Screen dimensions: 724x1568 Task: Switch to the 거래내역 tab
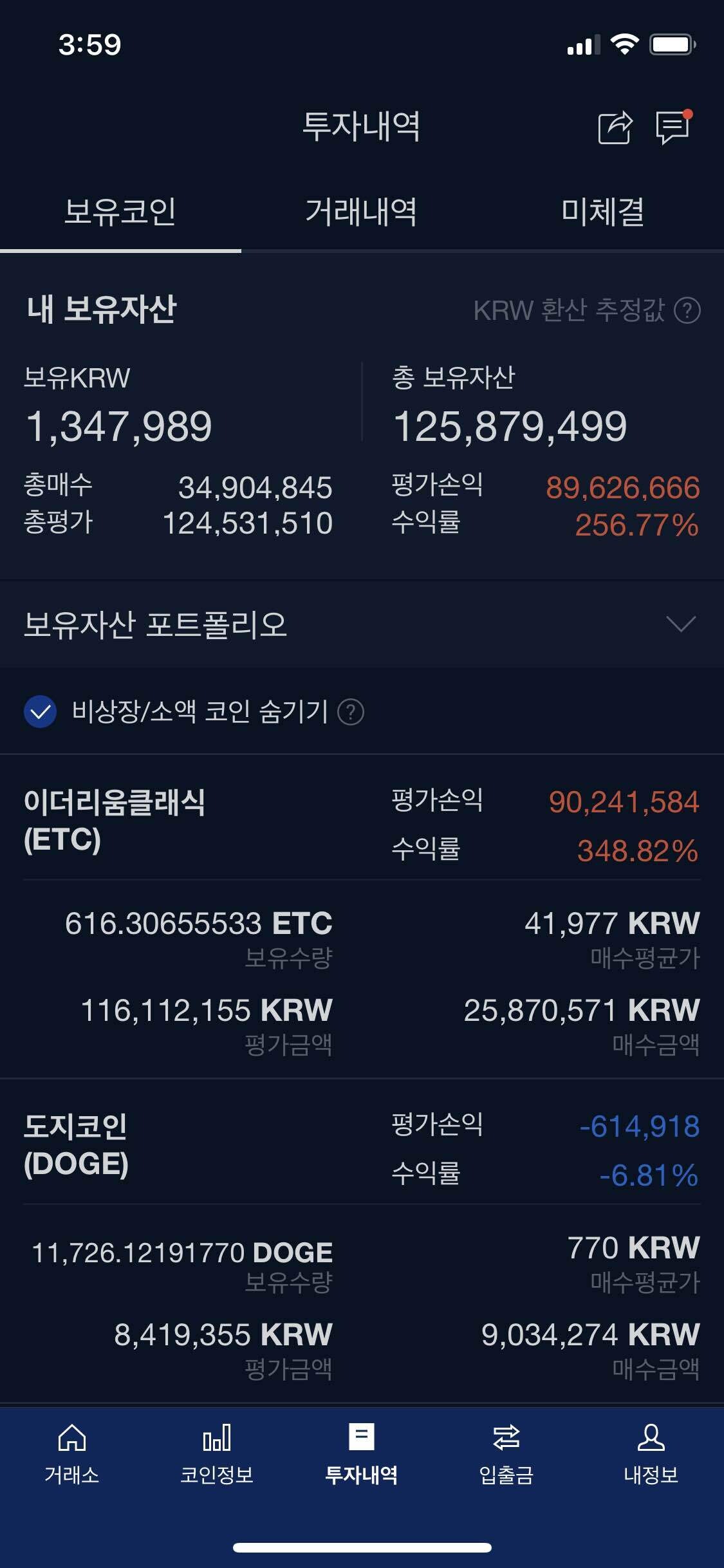[361, 212]
